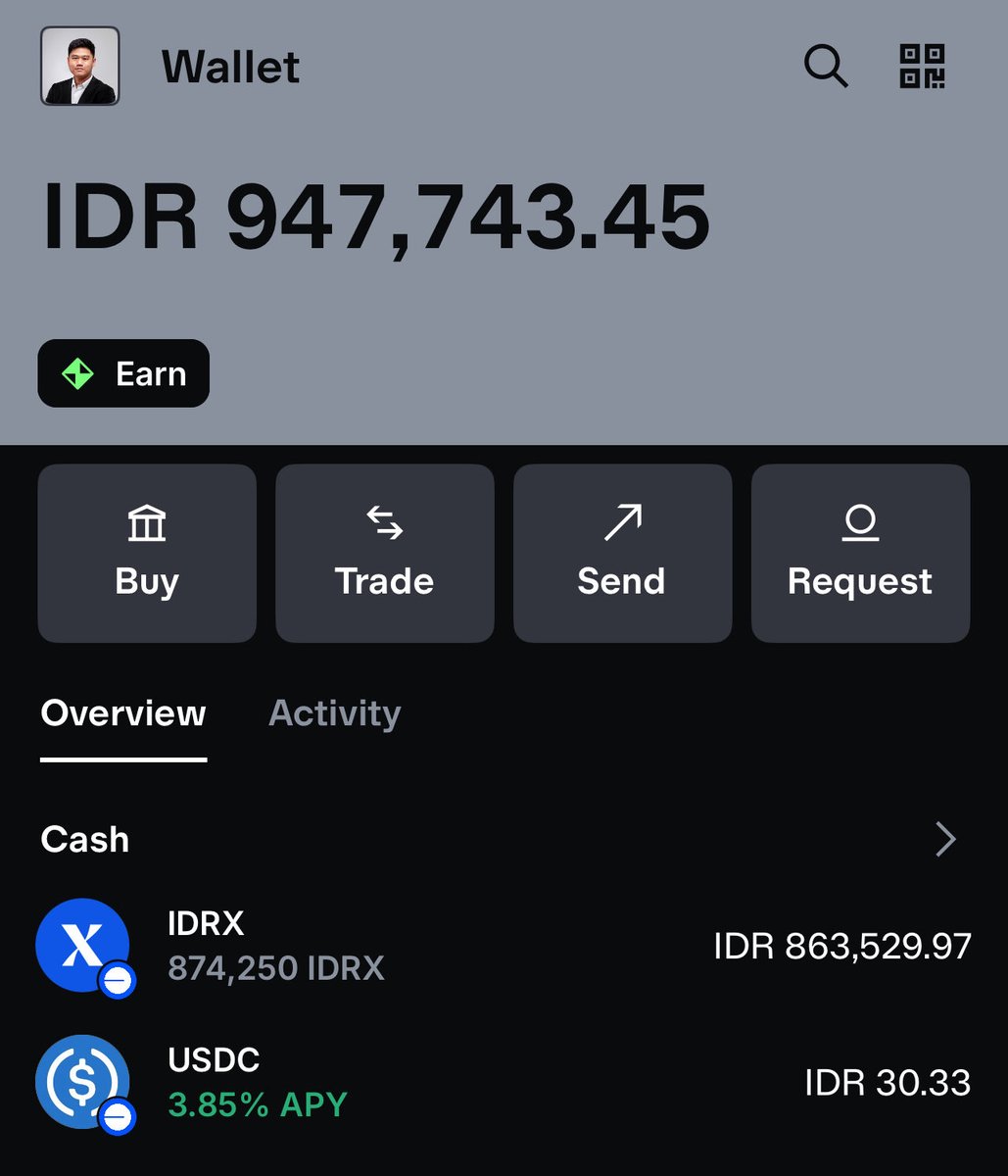Switch to the Overview tab
The height and width of the screenshot is (1176, 1008).
pyautogui.click(x=123, y=713)
